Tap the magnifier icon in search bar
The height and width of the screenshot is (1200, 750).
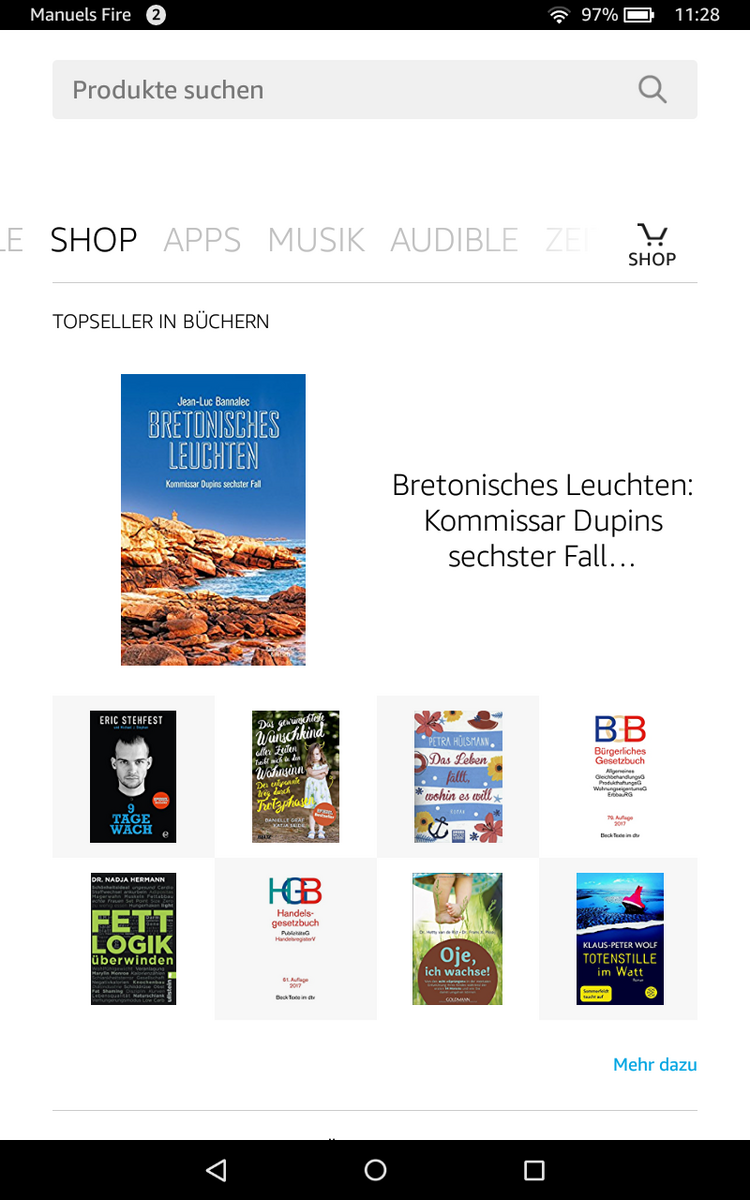pyautogui.click(x=652, y=90)
